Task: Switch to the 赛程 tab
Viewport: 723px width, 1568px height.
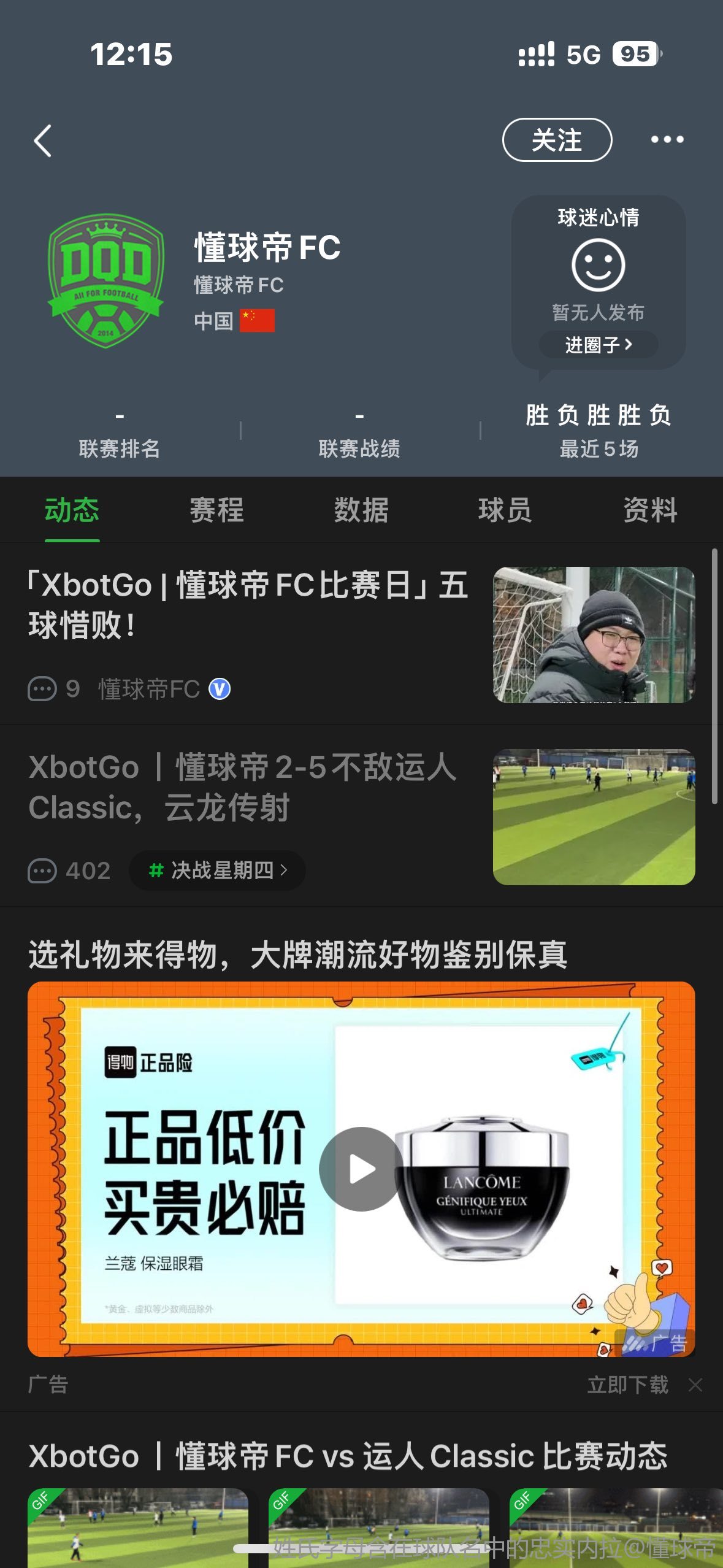Action: point(216,510)
